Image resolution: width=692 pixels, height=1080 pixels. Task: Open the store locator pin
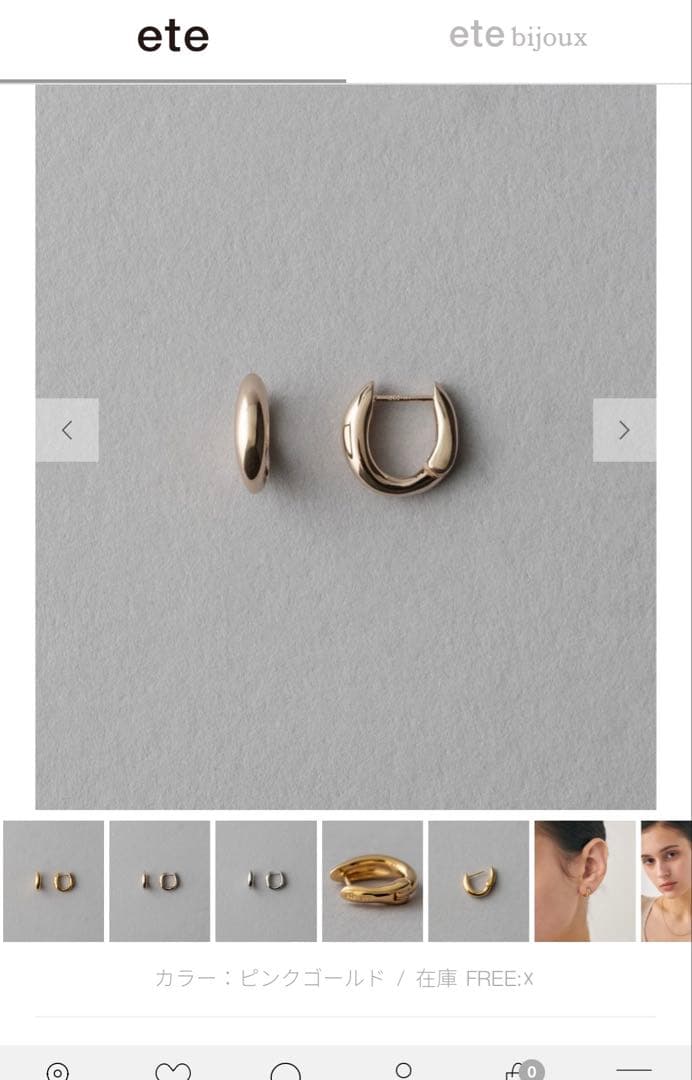coord(58,1071)
